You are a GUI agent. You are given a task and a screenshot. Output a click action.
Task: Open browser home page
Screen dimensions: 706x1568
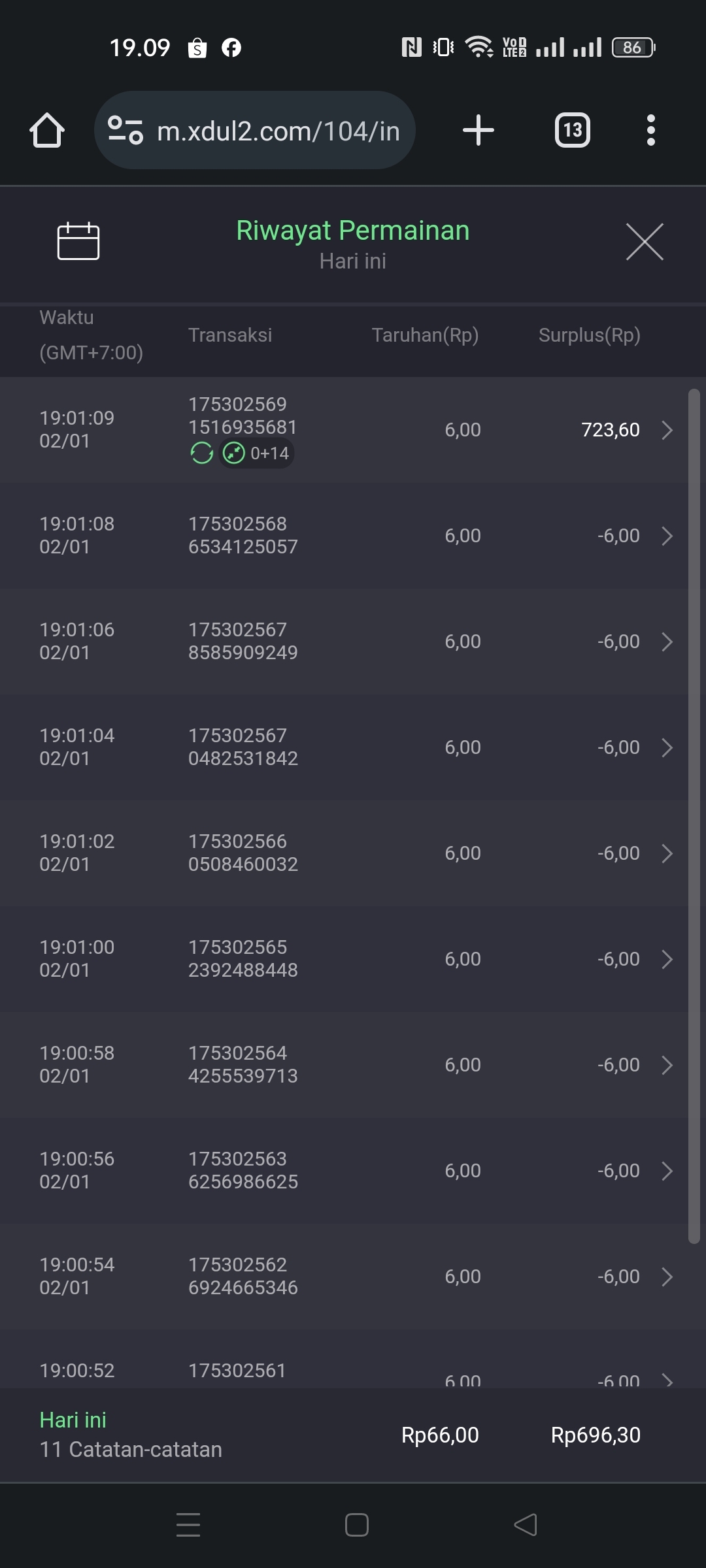47,130
